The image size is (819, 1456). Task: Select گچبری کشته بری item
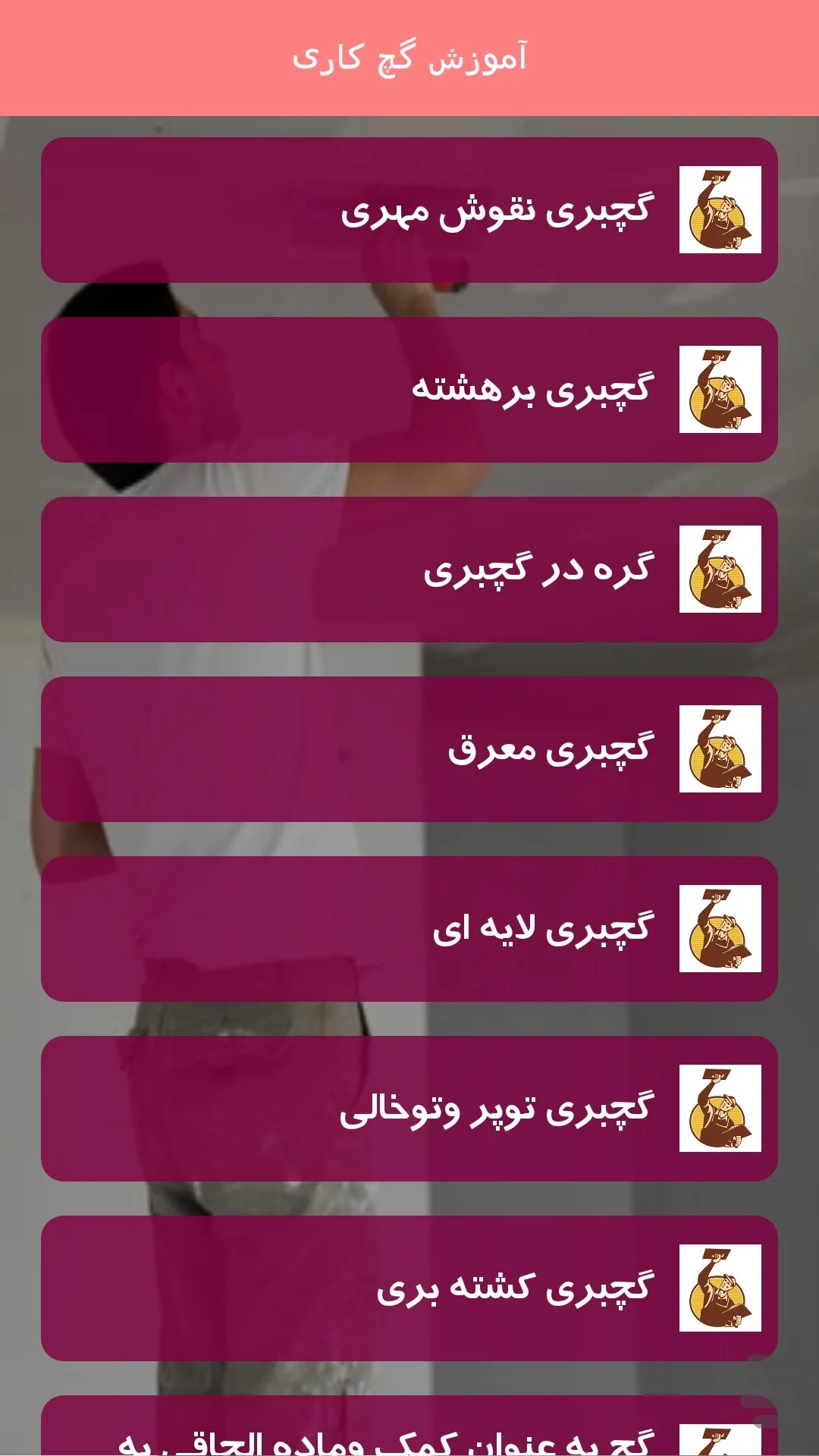tap(409, 1288)
